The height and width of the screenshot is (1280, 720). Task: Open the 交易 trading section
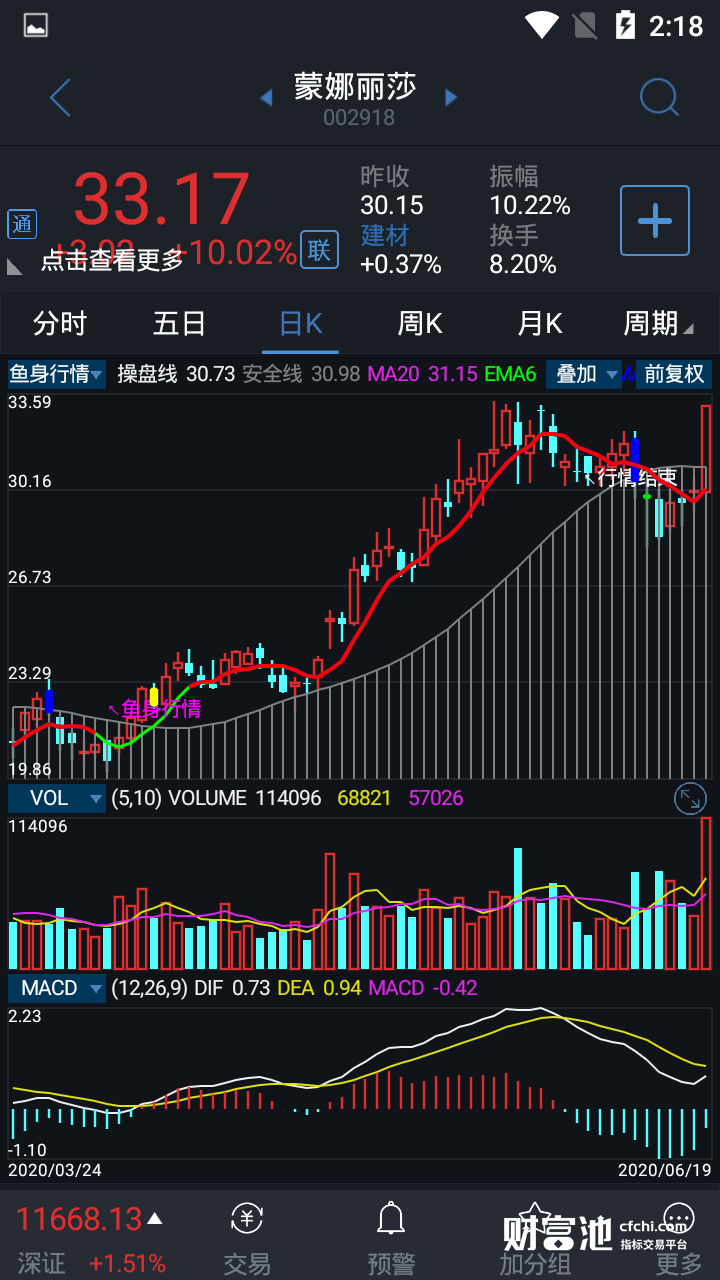[247, 1238]
